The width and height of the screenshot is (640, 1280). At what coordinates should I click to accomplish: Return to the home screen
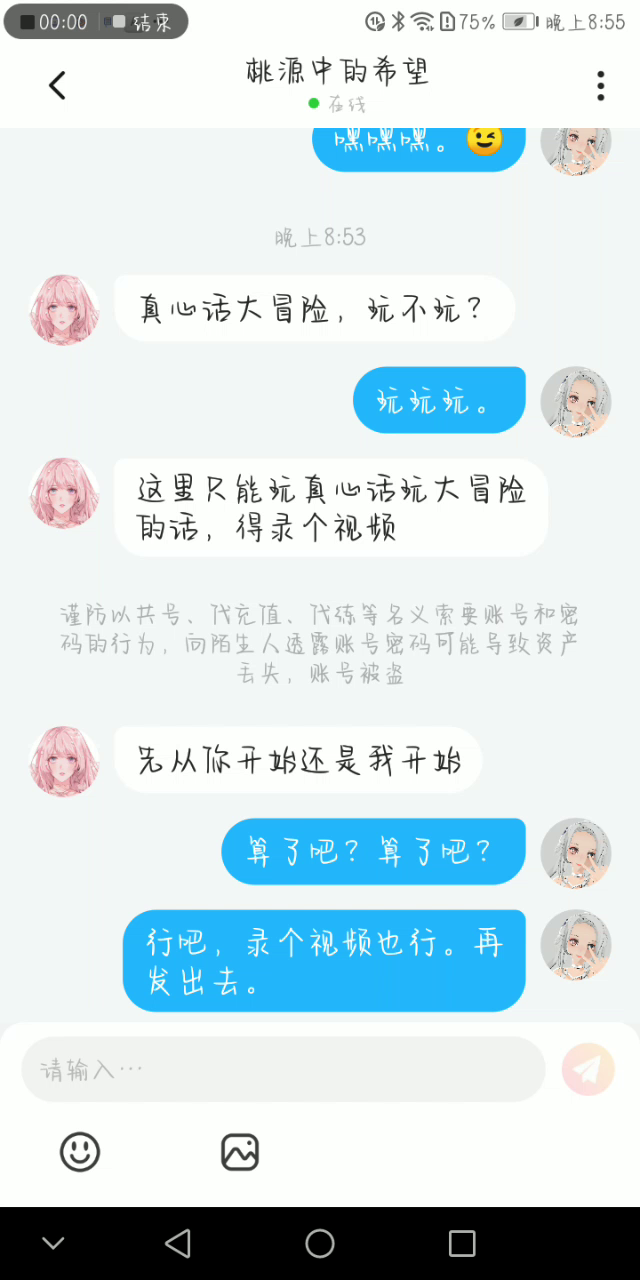tap(320, 1243)
